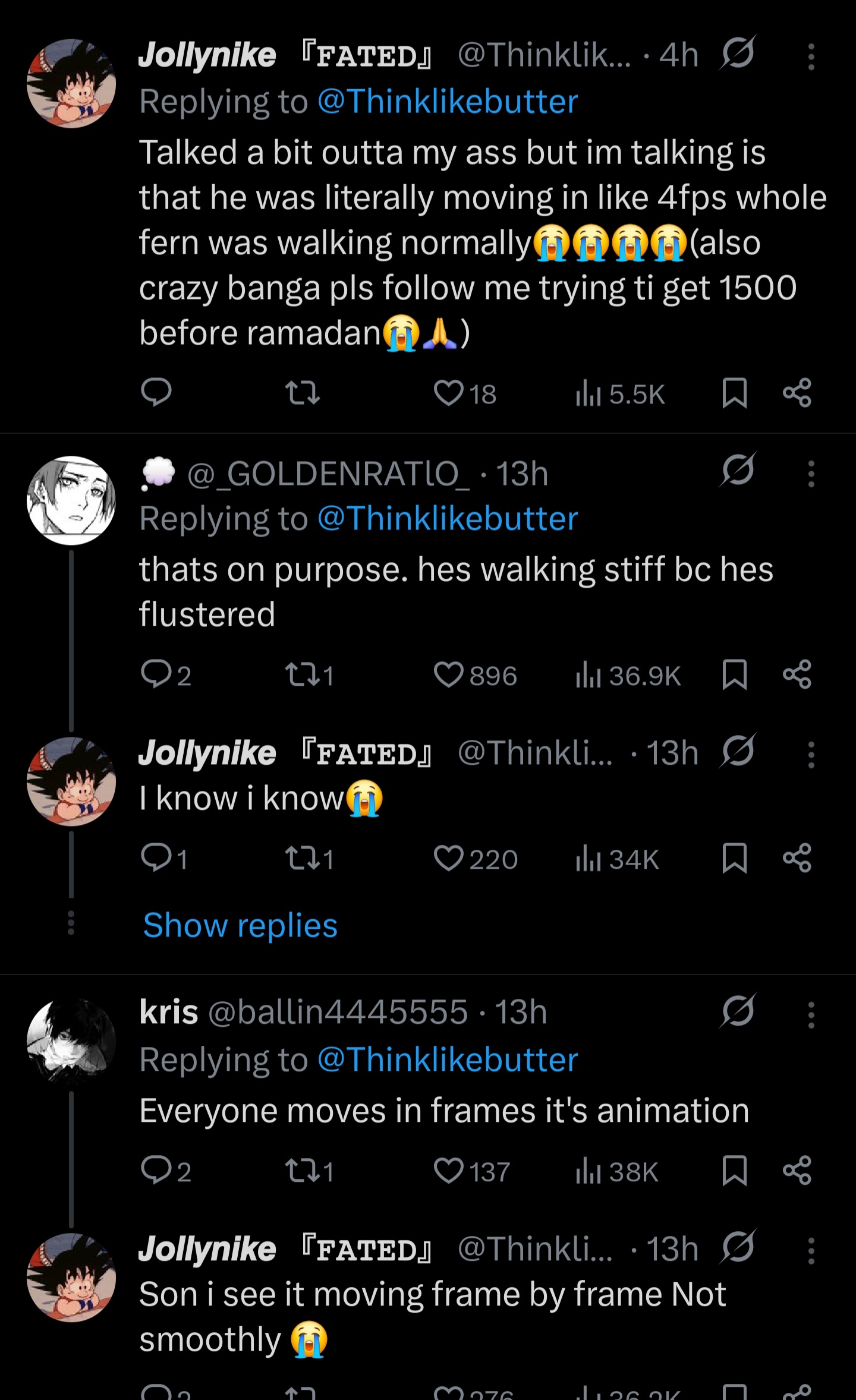
Task: Open overflow menu on kris's reply
Action: [811, 1014]
